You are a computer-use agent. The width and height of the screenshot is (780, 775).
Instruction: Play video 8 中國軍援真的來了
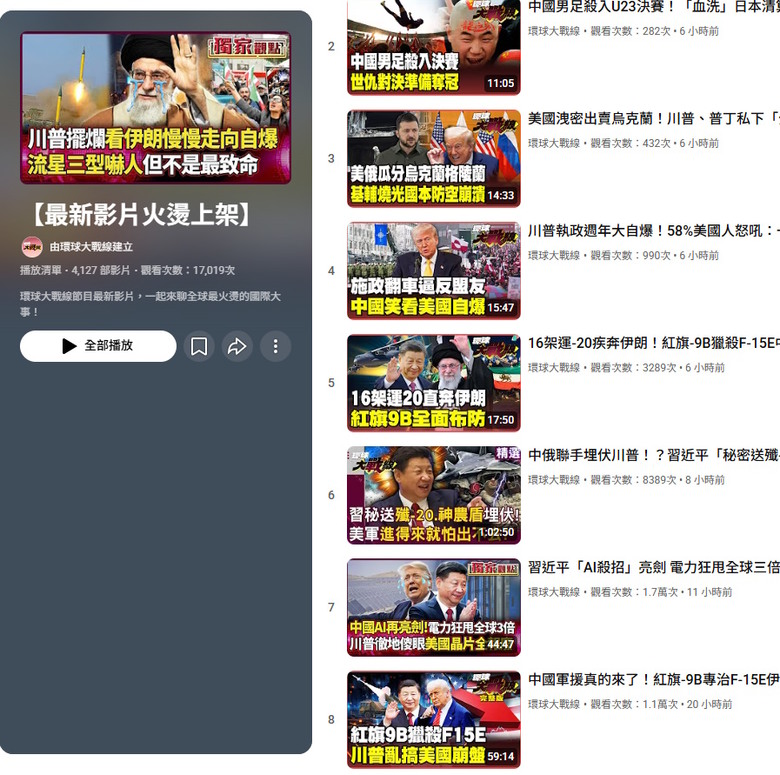coord(434,720)
